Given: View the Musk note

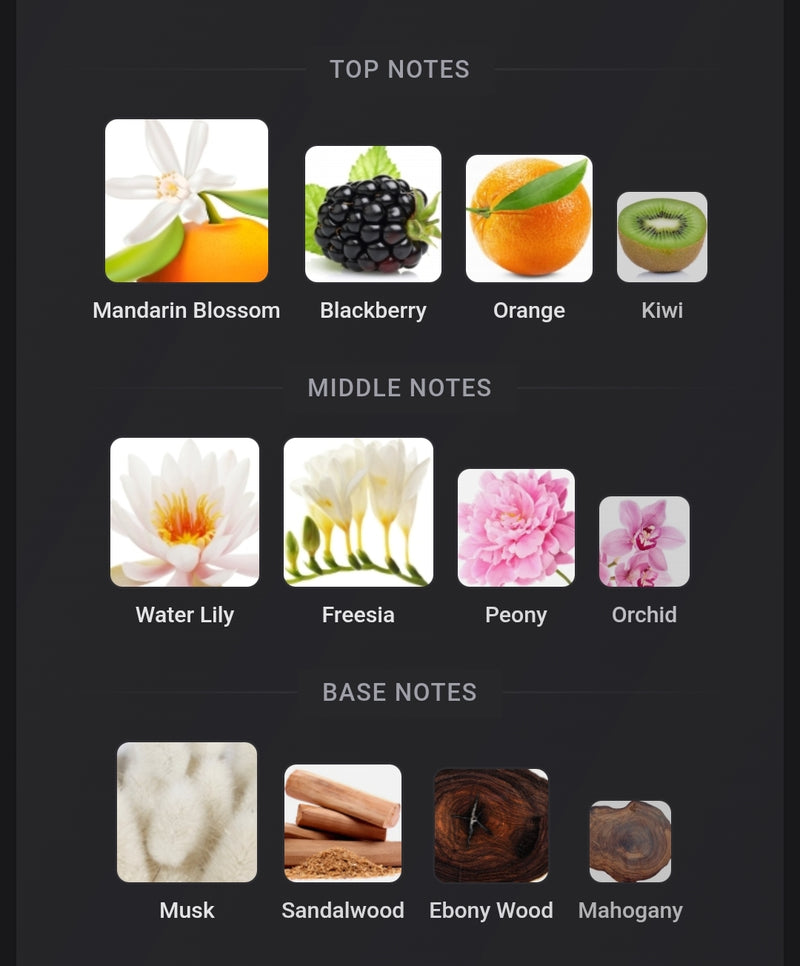Looking at the screenshot, I should [x=187, y=812].
